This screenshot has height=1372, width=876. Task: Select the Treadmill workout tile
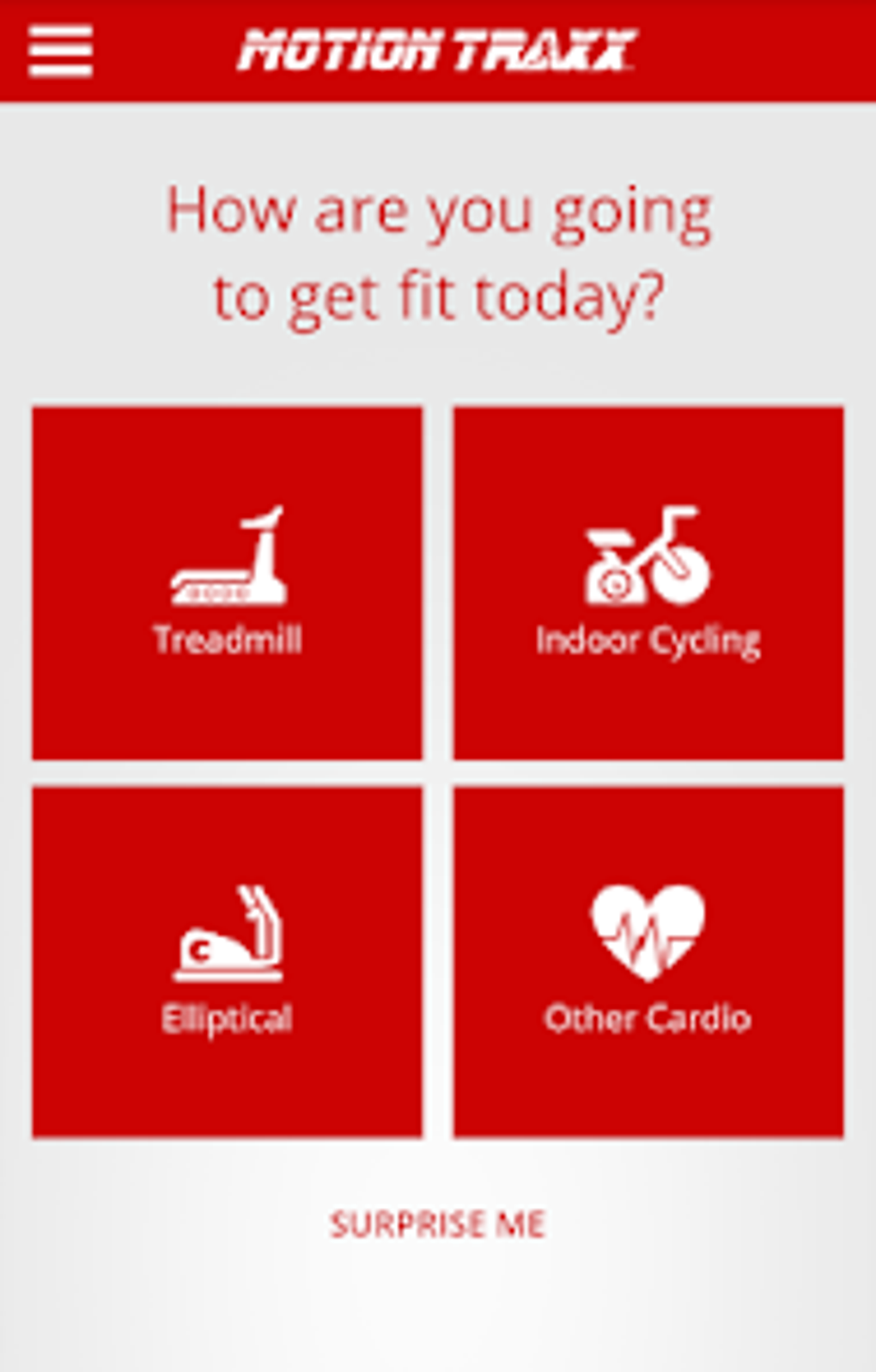[228, 583]
